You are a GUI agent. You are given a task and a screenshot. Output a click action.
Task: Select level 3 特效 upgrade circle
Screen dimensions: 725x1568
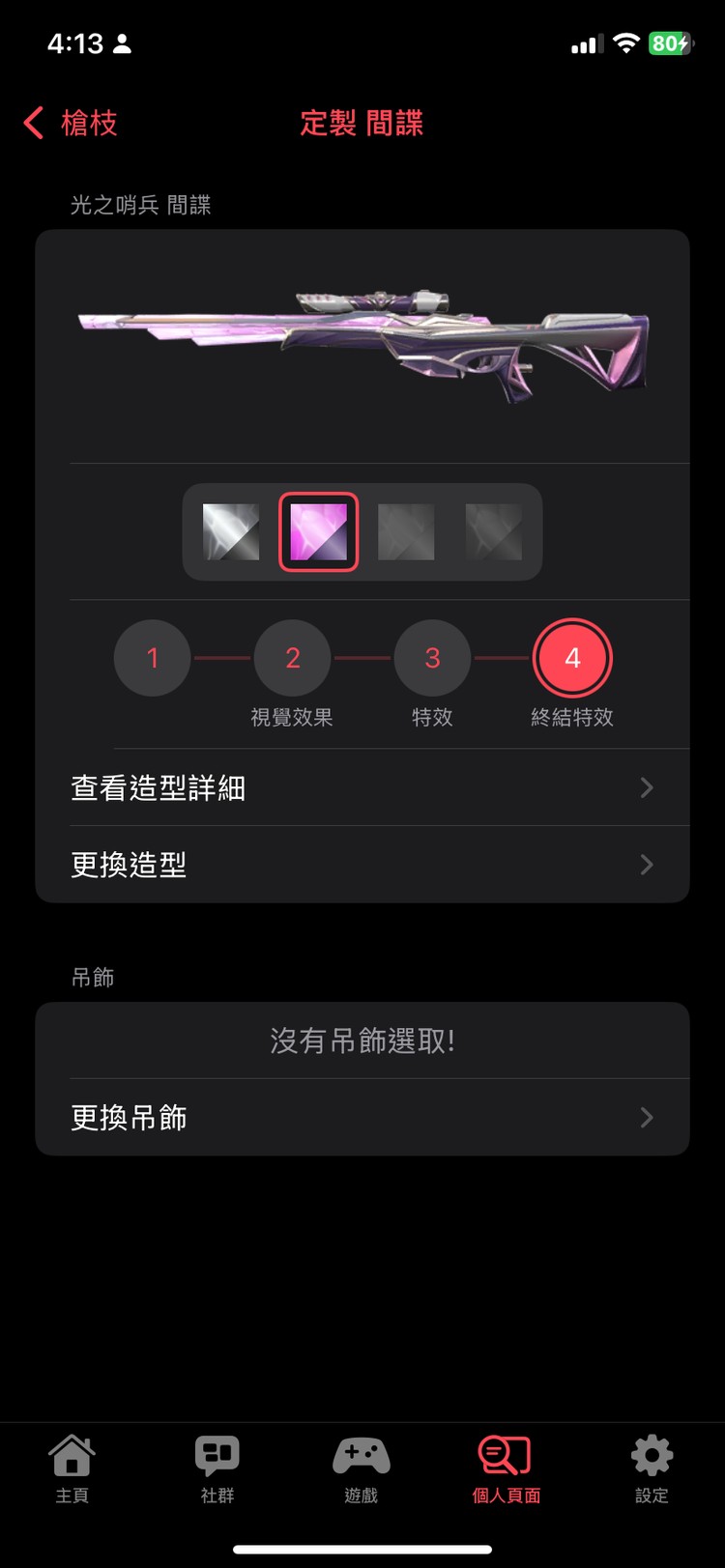click(x=432, y=658)
